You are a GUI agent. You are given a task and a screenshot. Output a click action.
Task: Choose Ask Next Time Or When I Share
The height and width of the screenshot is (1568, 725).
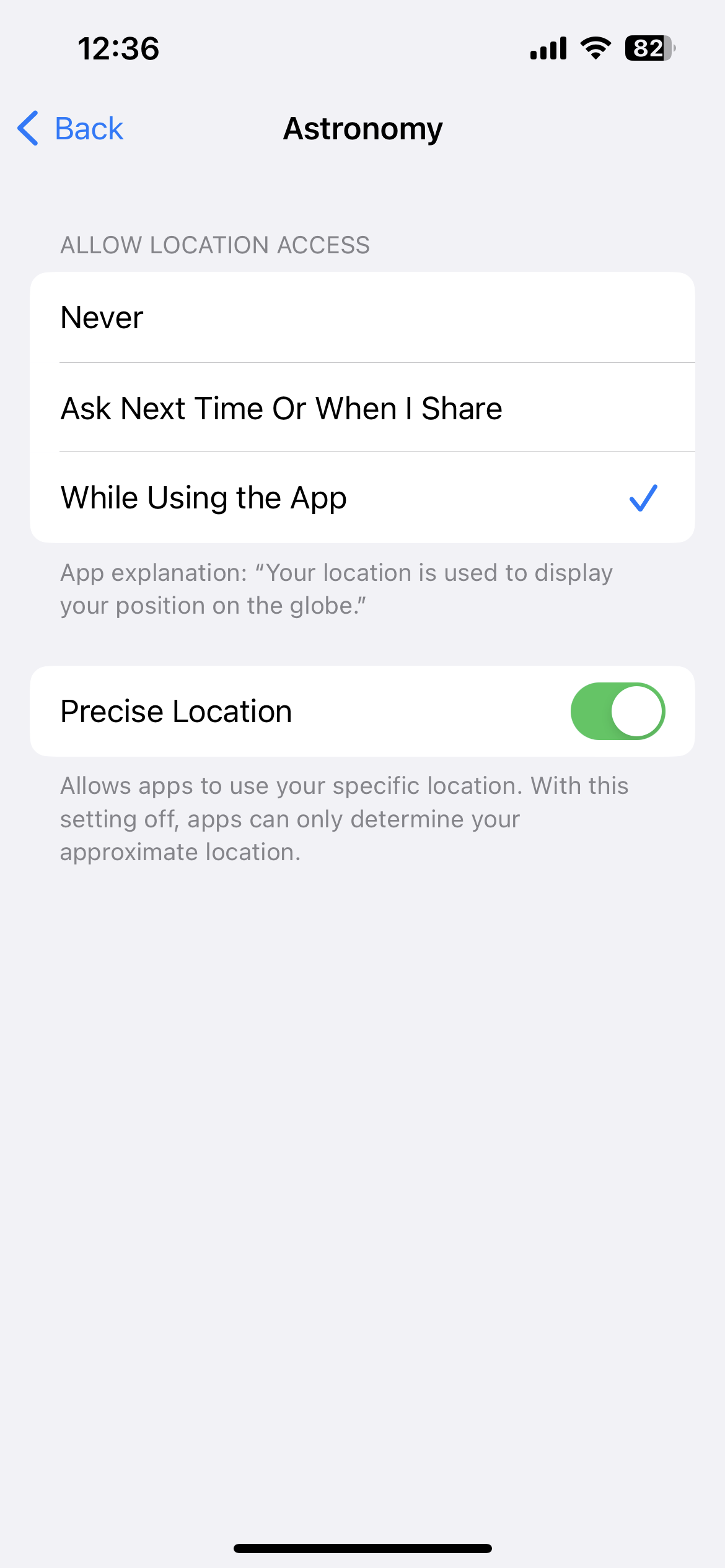coord(362,408)
